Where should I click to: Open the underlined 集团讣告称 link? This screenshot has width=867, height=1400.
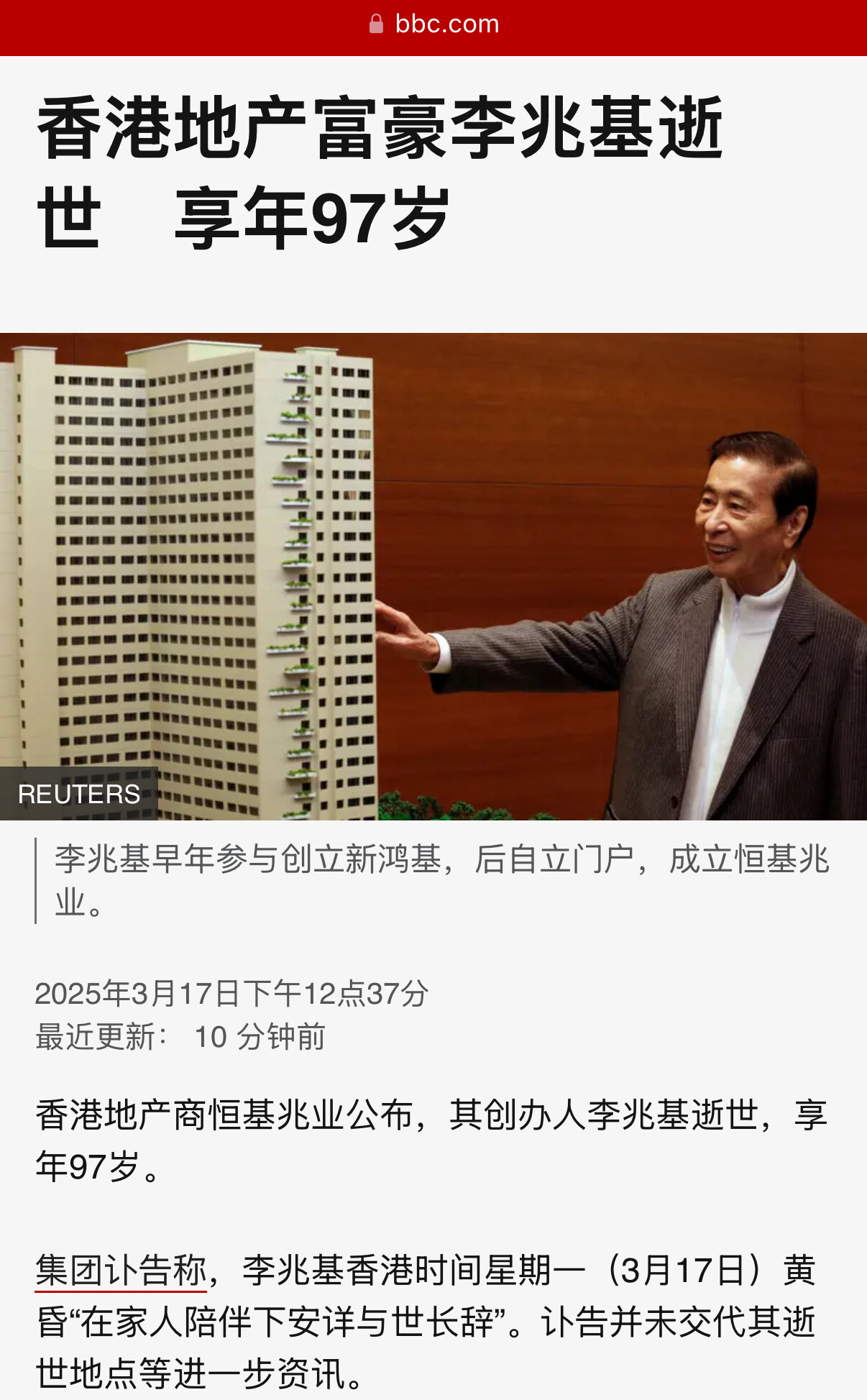121,1271
